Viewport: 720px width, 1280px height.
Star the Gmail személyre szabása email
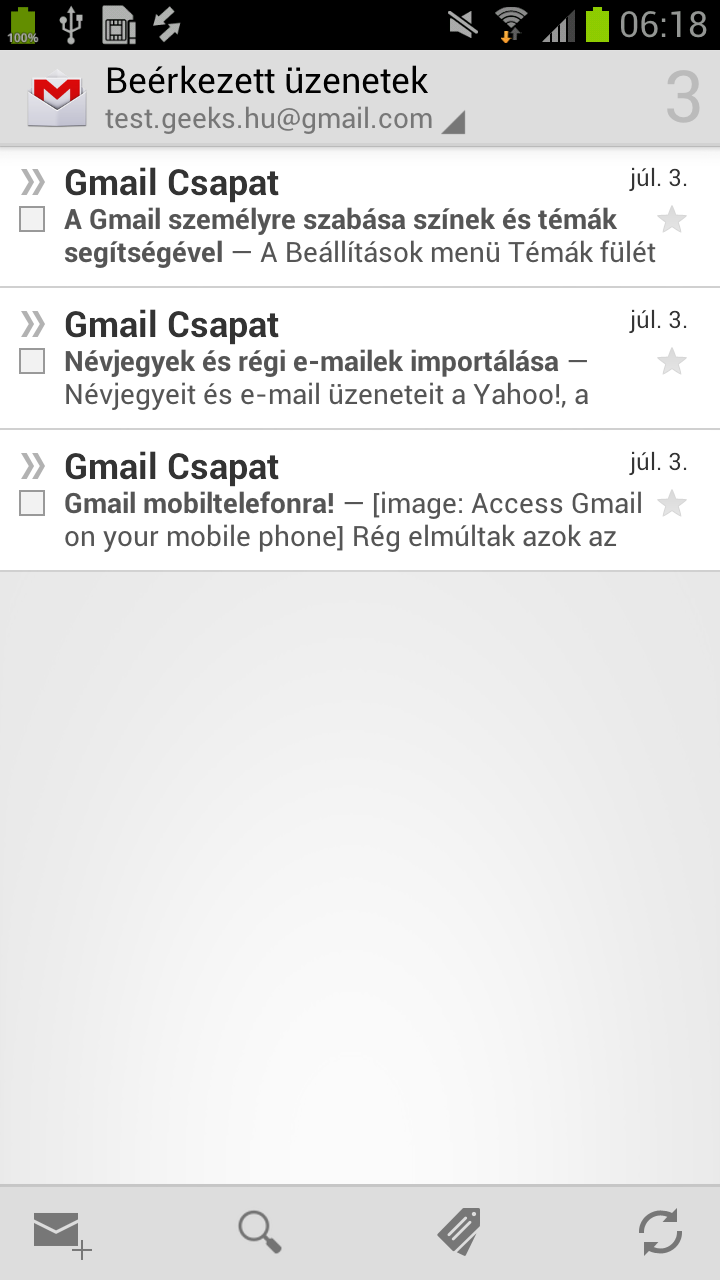tap(672, 220)
